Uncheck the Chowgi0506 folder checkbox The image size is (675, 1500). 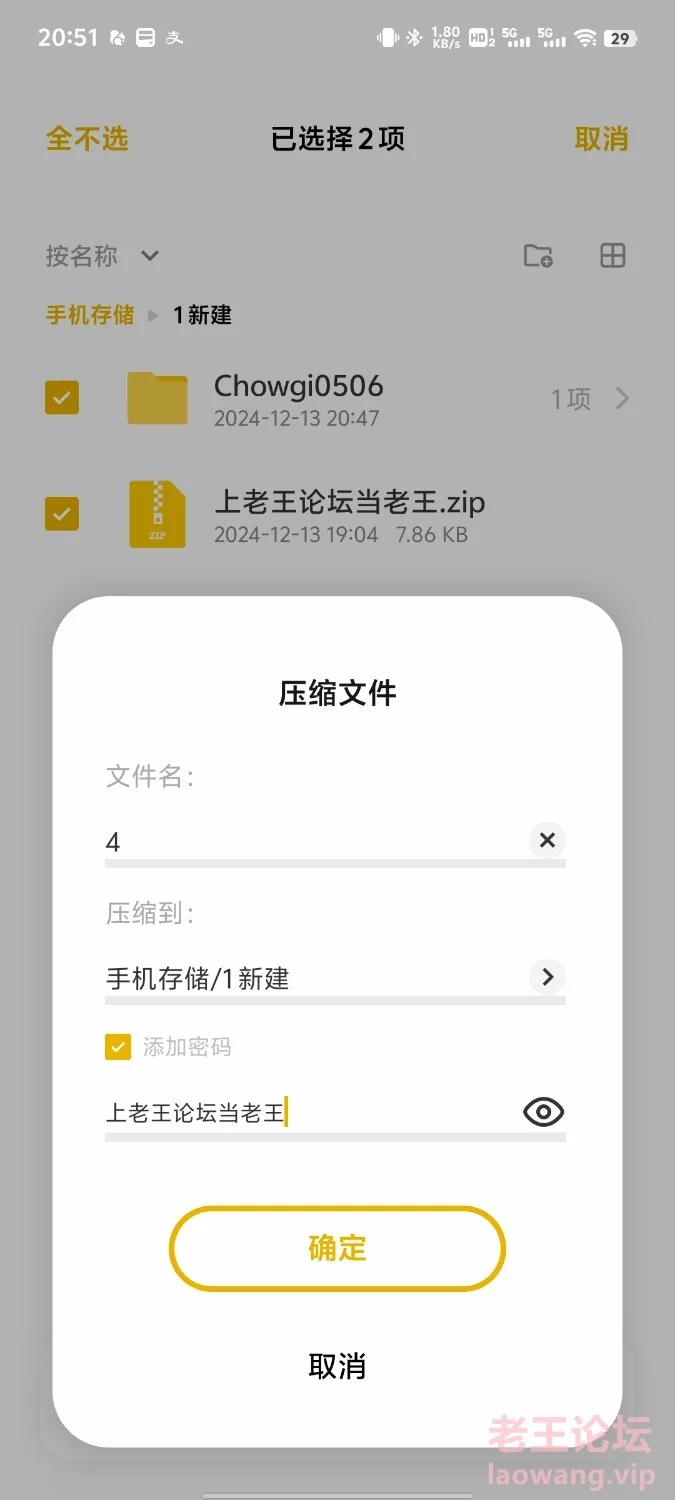[62, 398]
